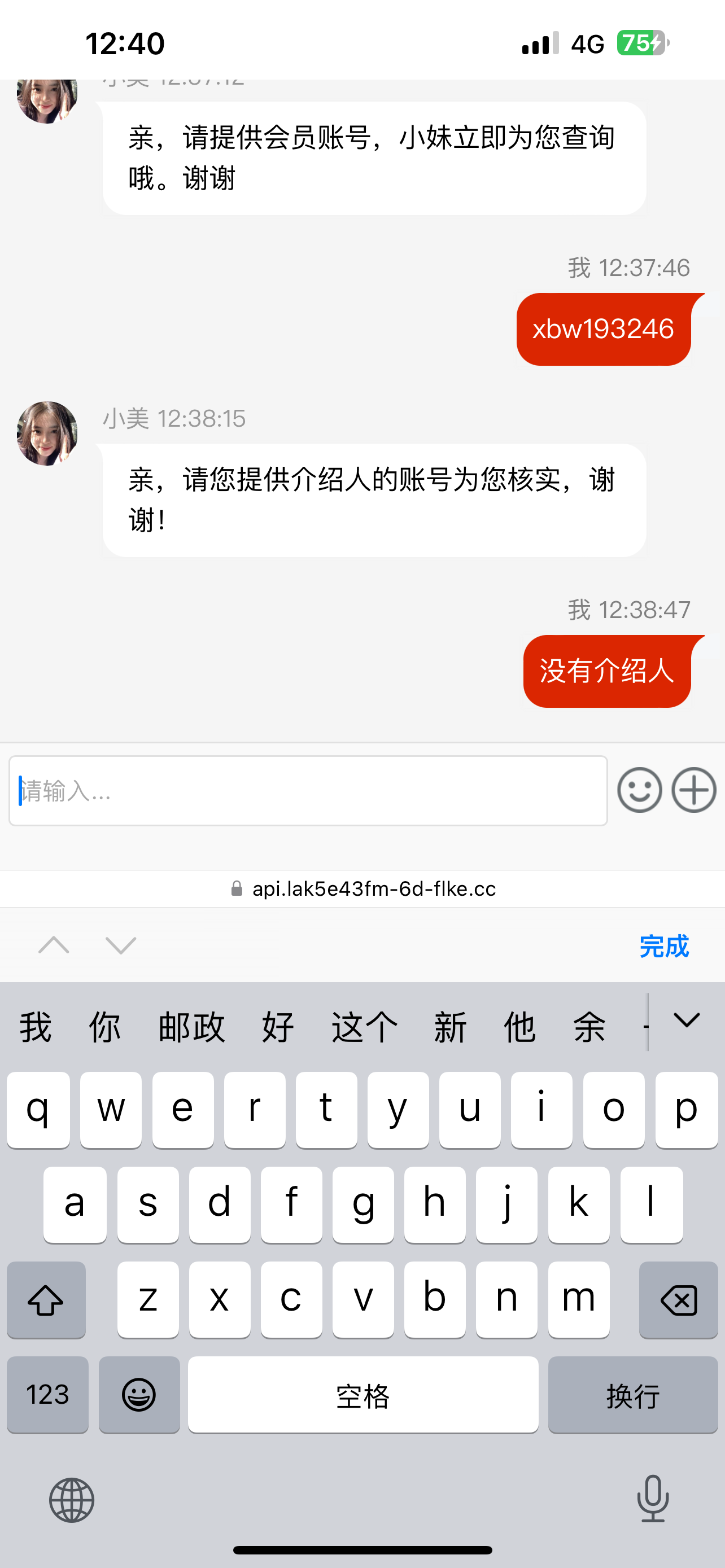Select the suggested word 这个
Viewport: 725px width, 1568px height.
coord(364,1027)
